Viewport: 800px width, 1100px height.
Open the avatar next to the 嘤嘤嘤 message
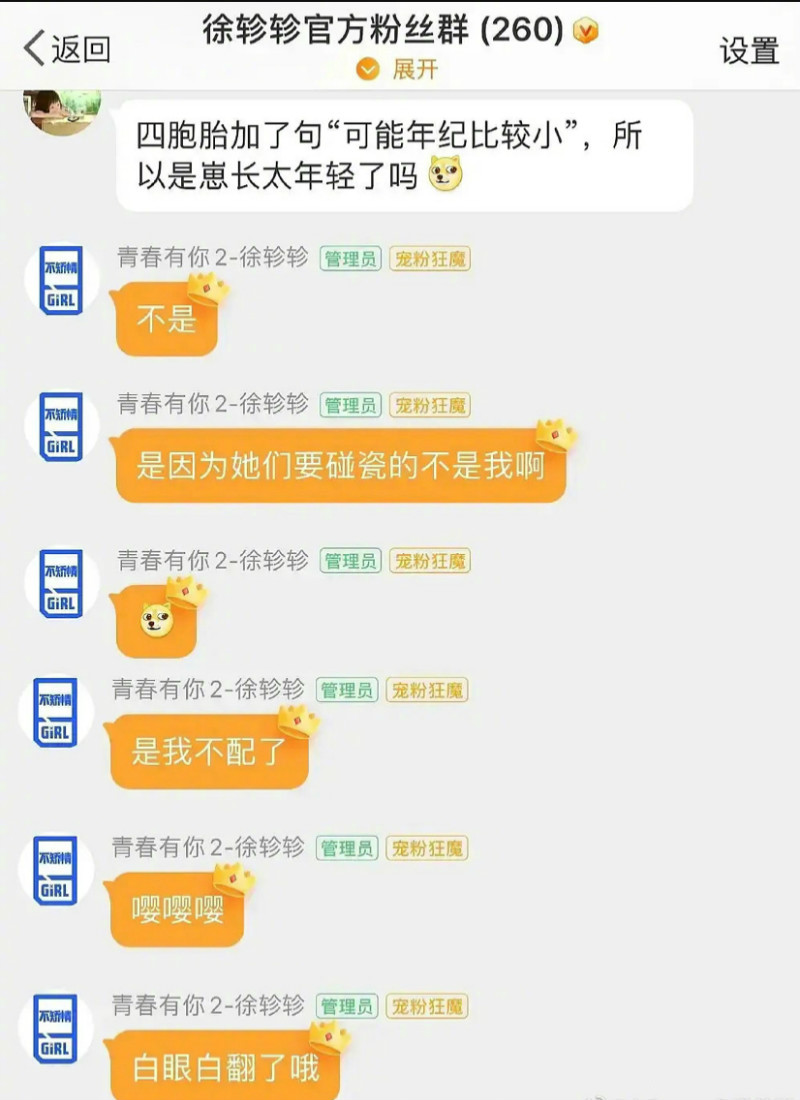point(56,871)
